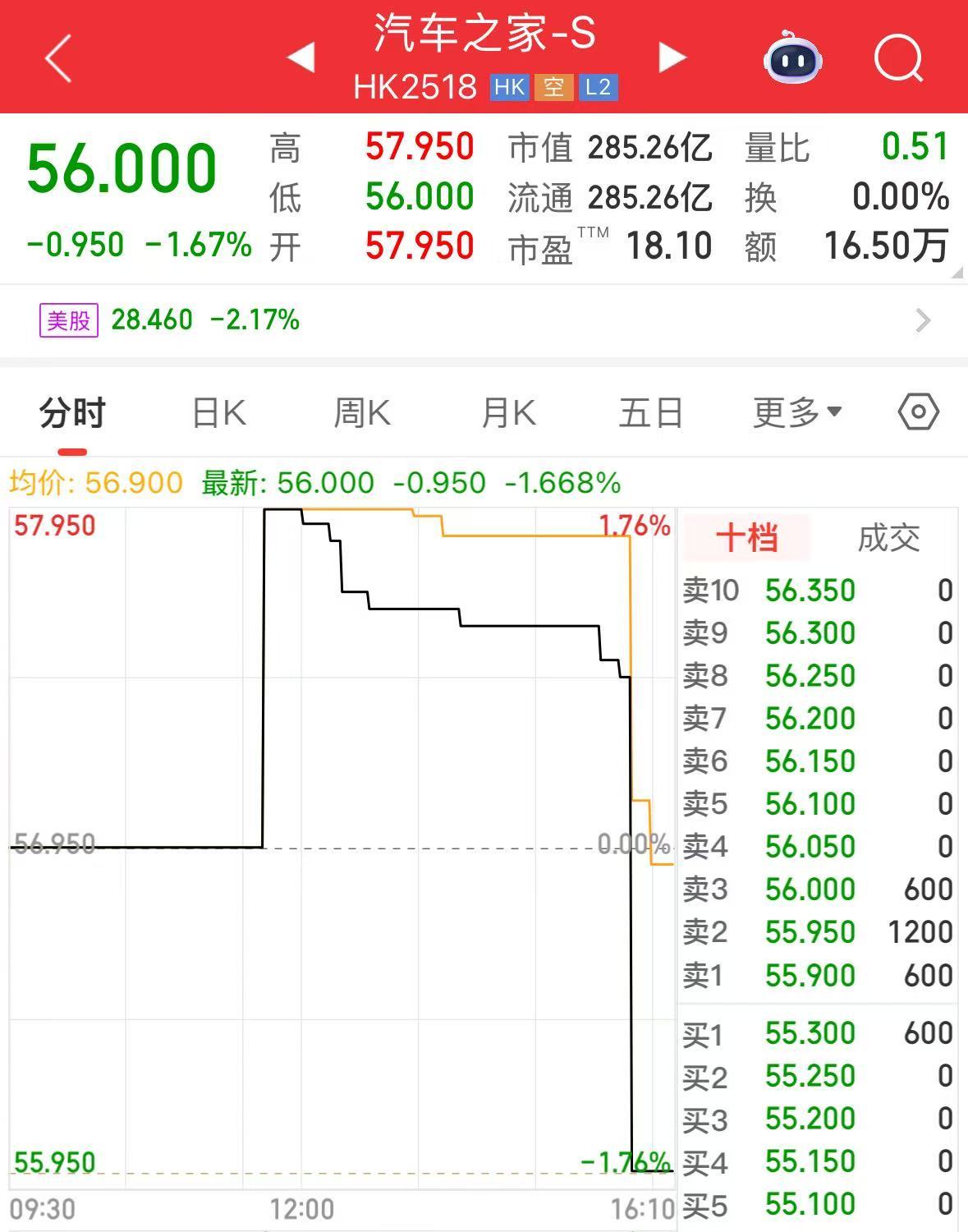The width and height of the screenshot is (968, 1232).
Task: Open the robot assistant icon
Action: [x=792, y=57]
